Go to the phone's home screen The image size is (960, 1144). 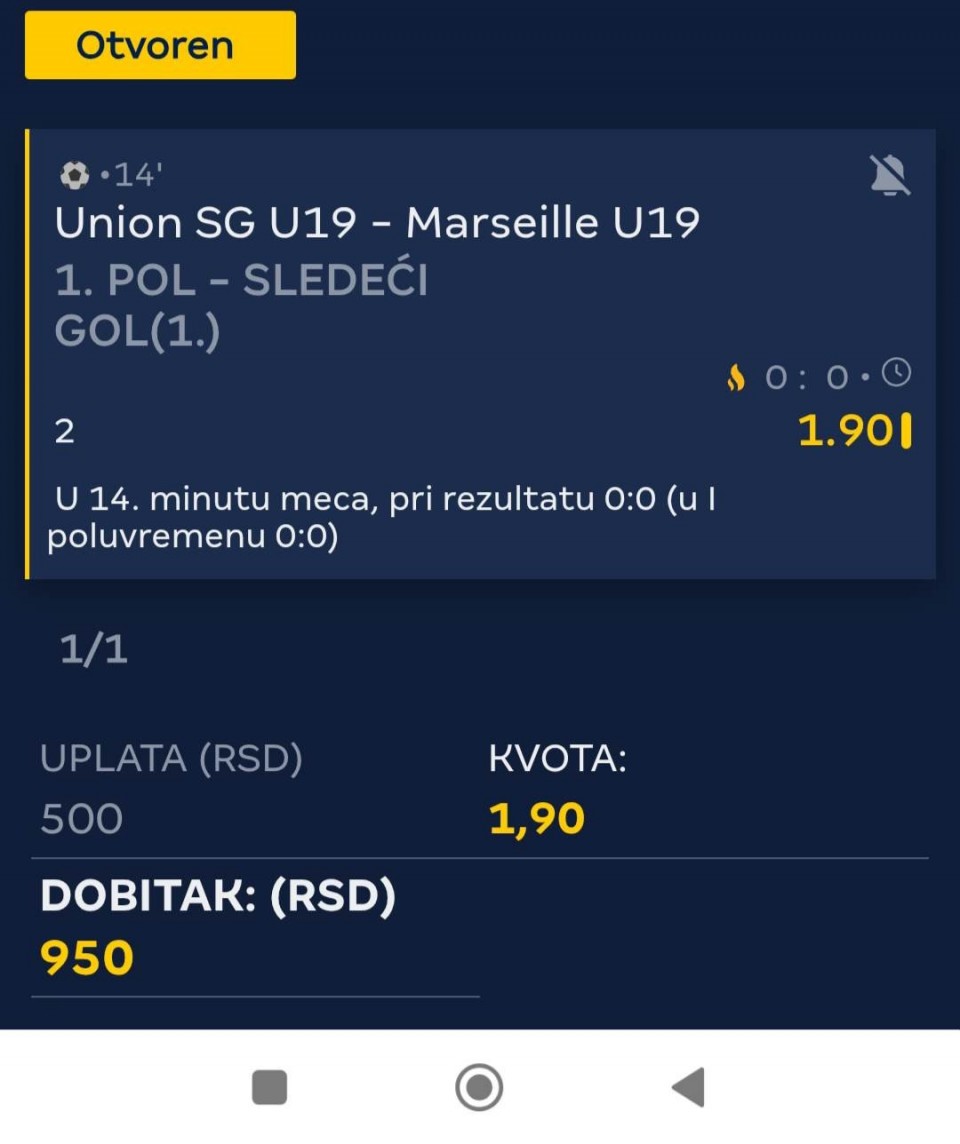(479, 1087)
